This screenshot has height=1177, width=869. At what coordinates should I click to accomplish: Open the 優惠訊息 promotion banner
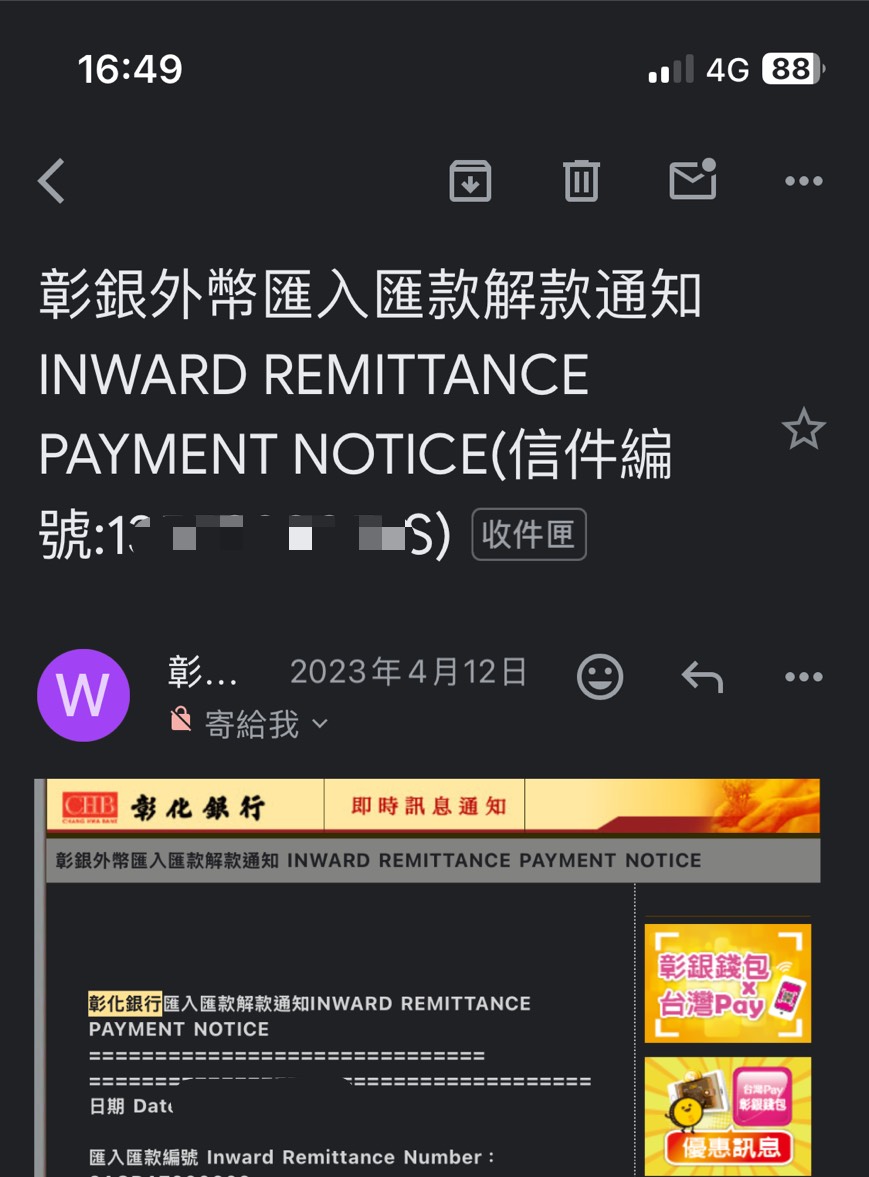[727, 1115]
